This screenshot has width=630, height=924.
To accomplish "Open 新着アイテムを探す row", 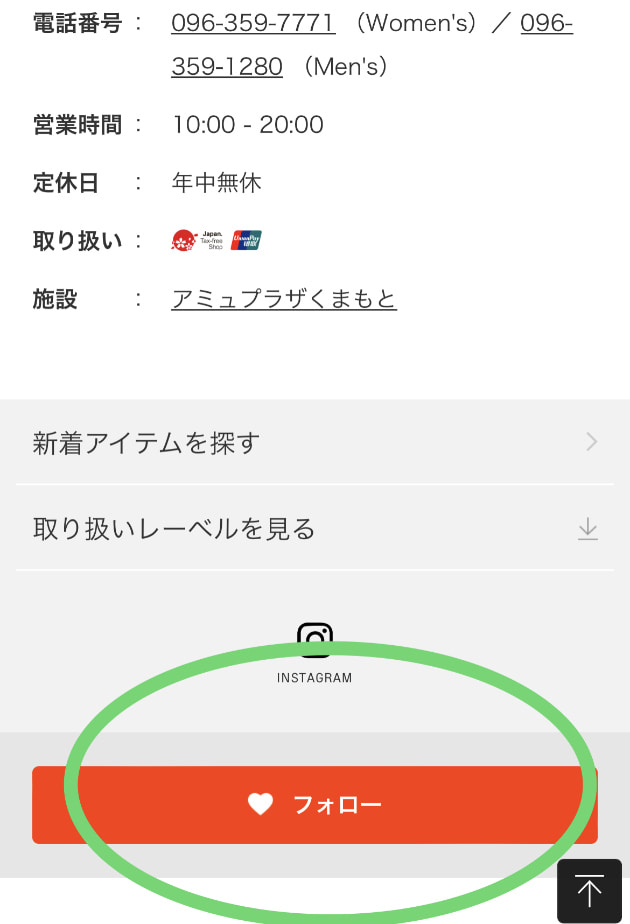I will coord(314,442).
